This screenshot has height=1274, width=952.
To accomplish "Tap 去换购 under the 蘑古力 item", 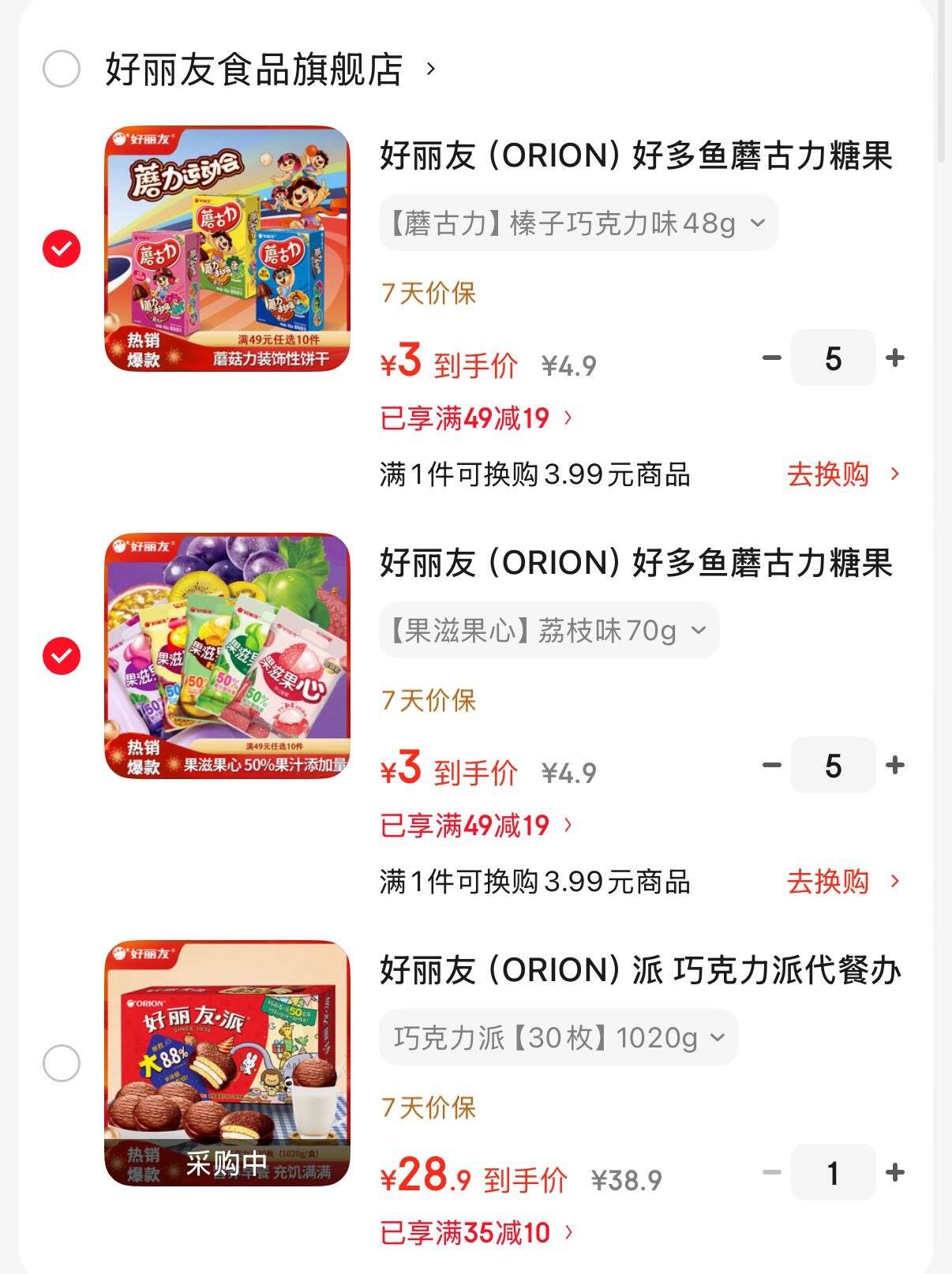I will (841, 474).
